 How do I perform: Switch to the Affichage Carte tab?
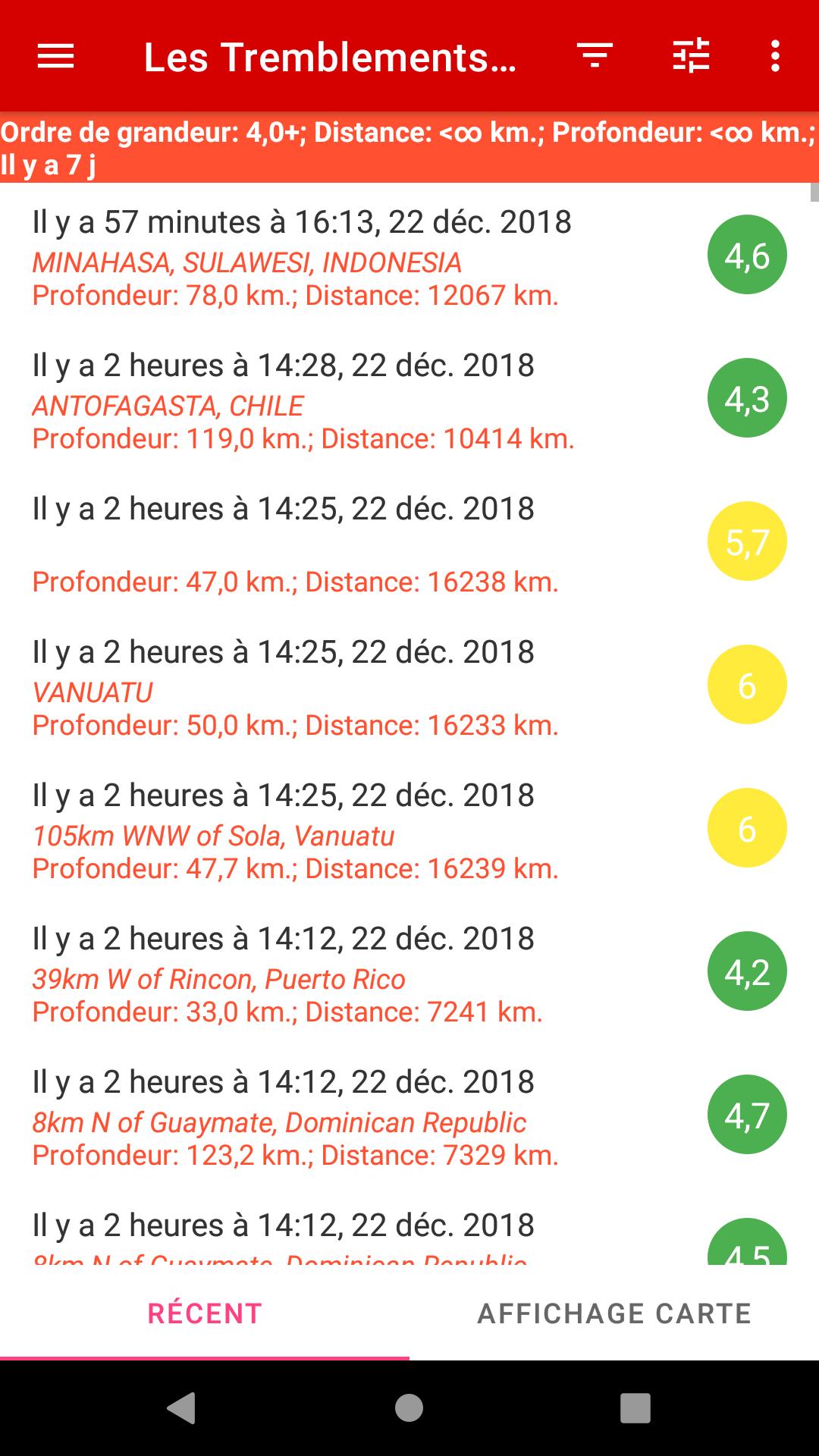(x=614, y=1313)
